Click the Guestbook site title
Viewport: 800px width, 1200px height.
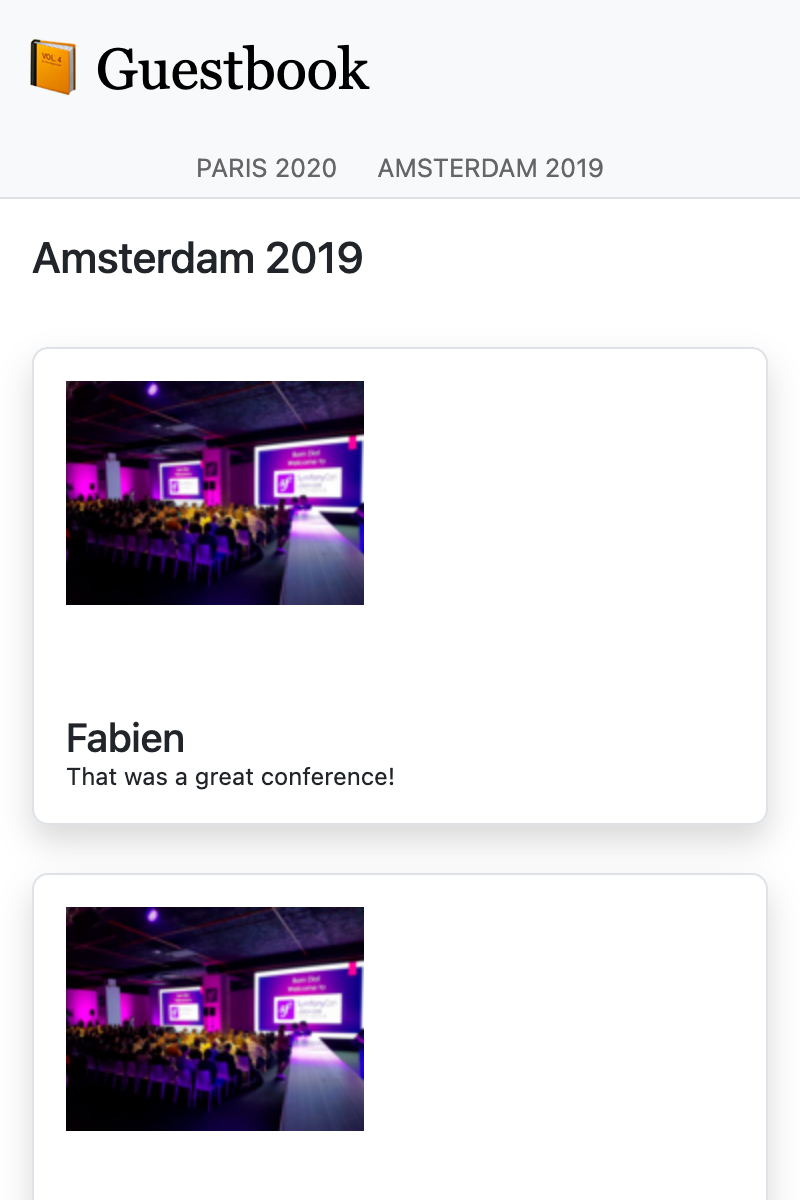pyautogui.click(x=232, y=68)
